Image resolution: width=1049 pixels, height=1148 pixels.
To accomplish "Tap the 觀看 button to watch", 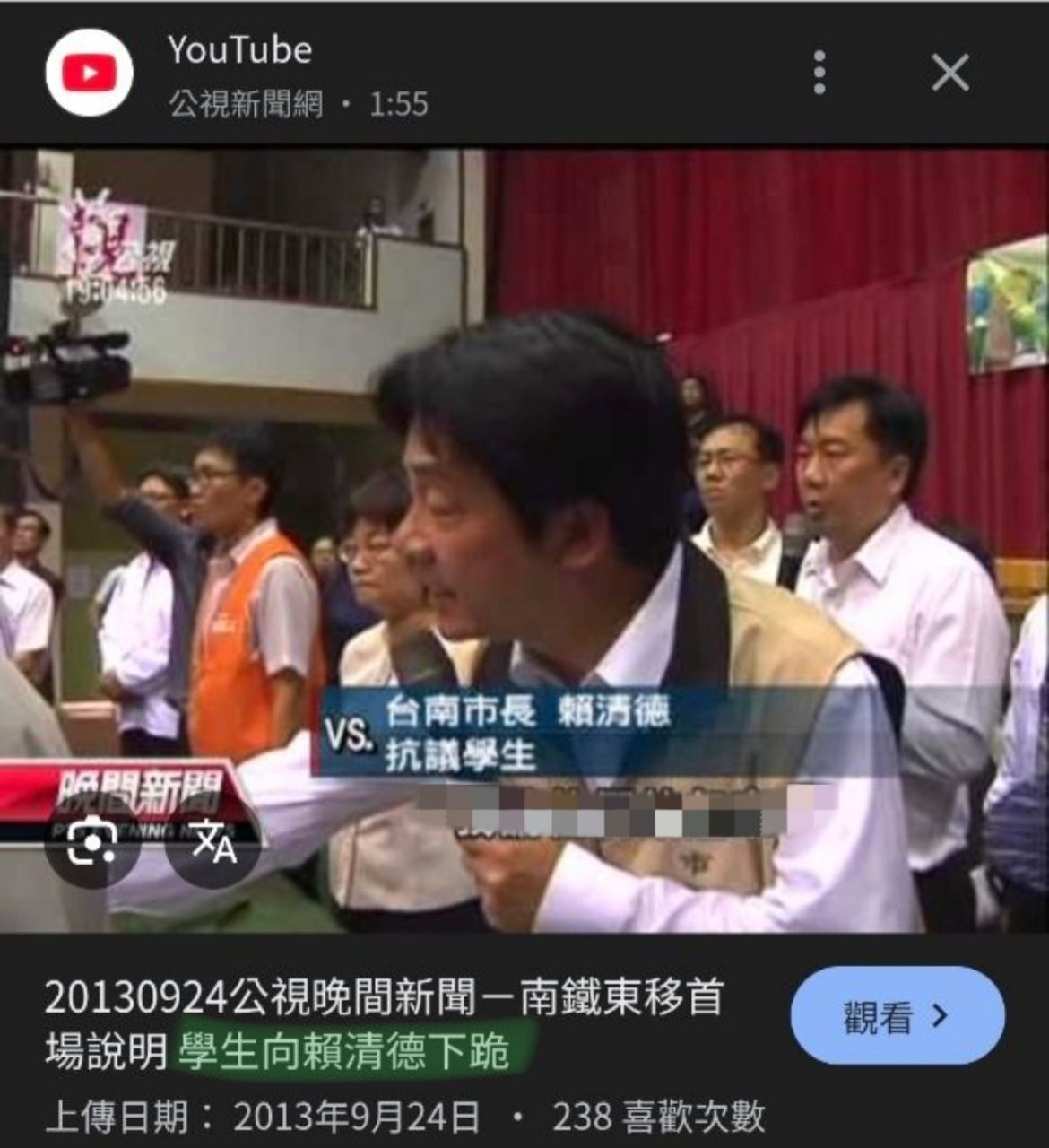I will click(x=897, y=1016).
